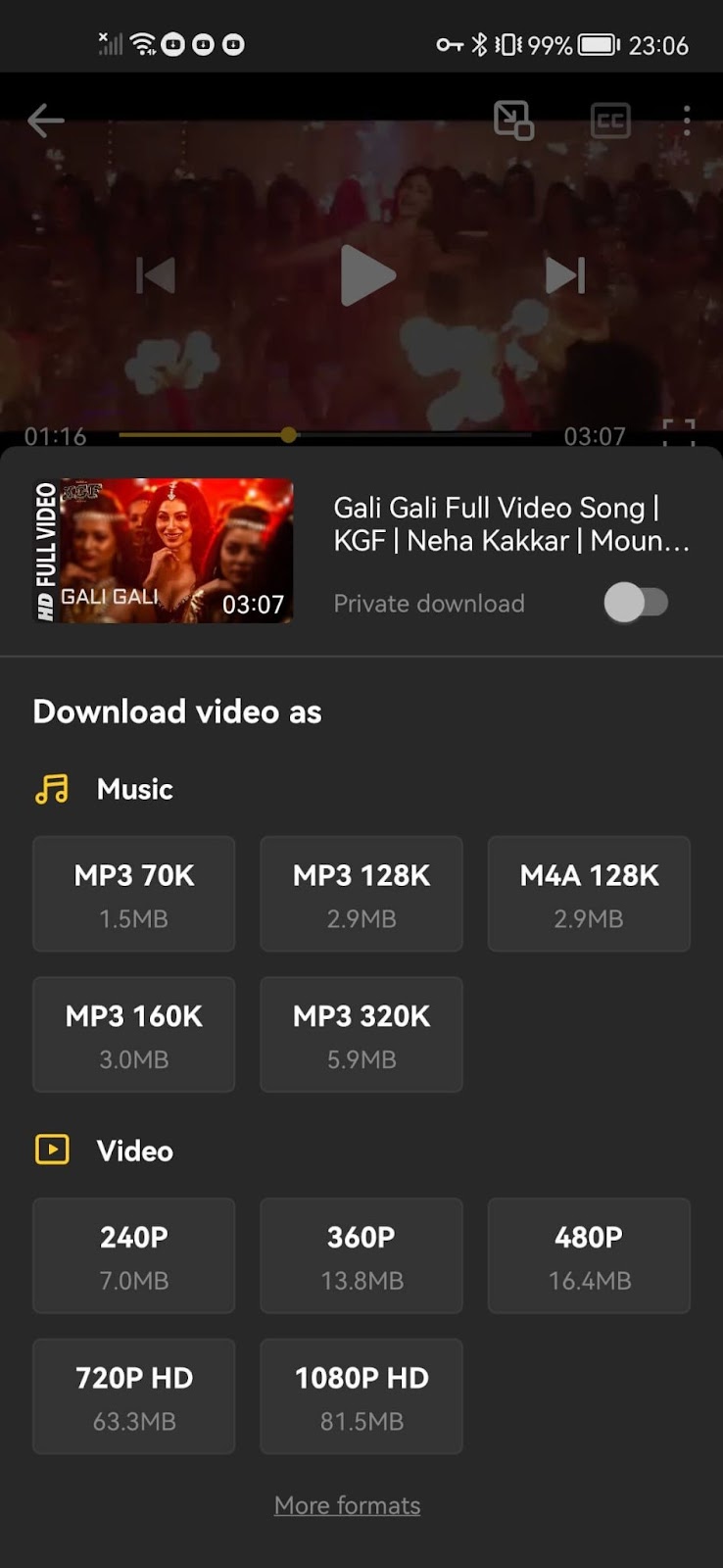Toggle closed captions (CC)
Image resolution: width=723 pixels, height=1568 pixels.
coord(610,121)
